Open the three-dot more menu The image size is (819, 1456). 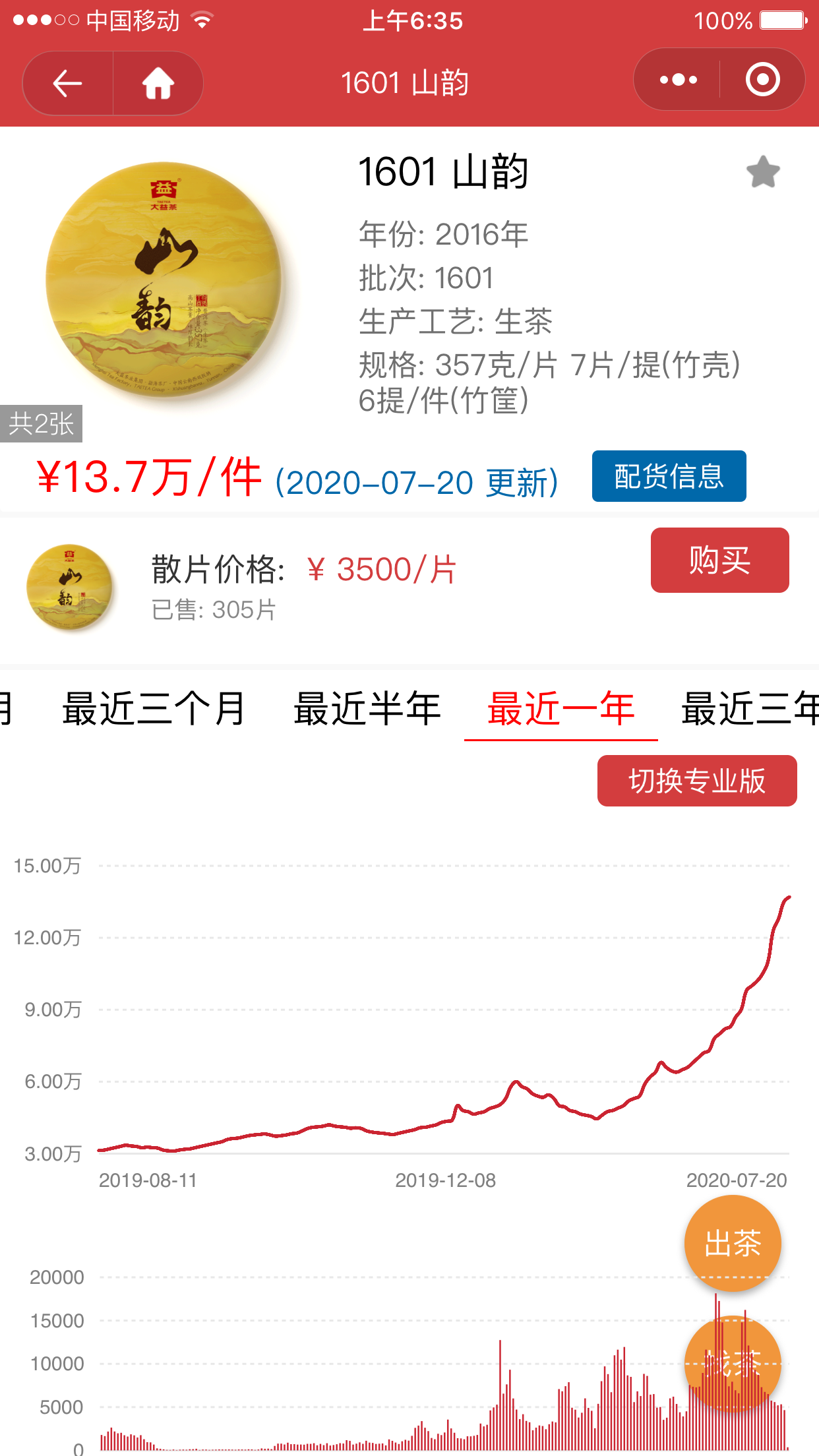678,80
